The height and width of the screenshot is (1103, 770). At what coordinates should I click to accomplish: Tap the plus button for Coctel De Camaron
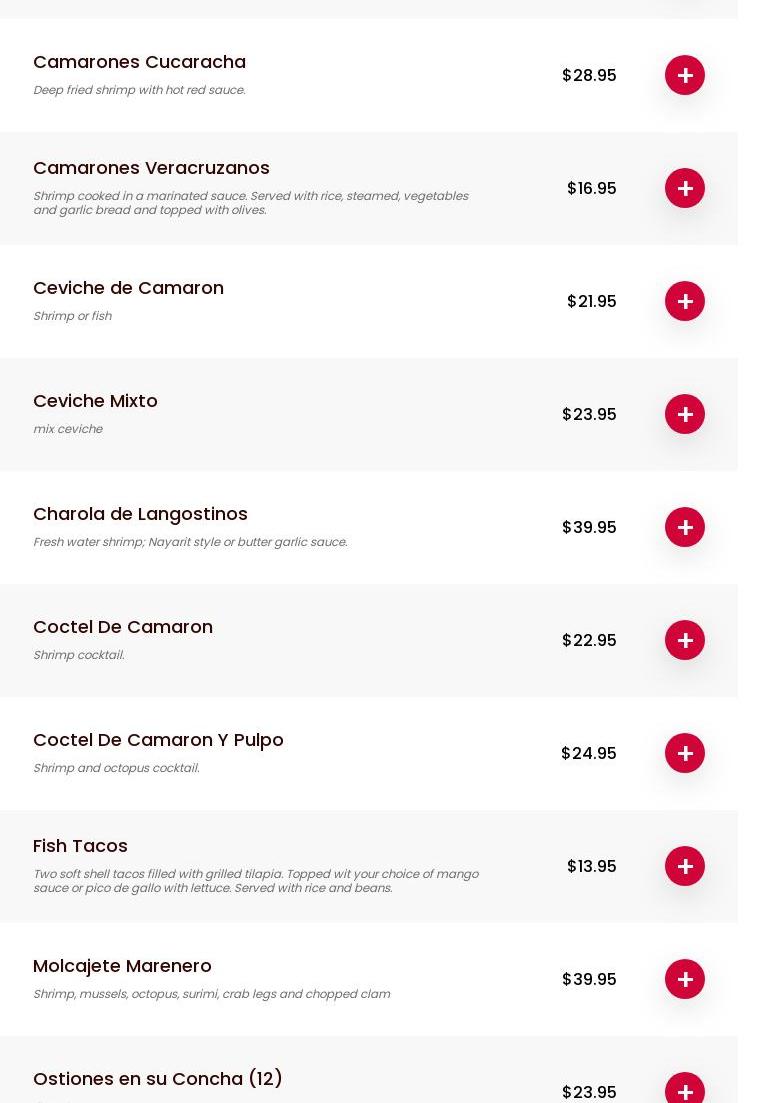(x=685, y=640)
